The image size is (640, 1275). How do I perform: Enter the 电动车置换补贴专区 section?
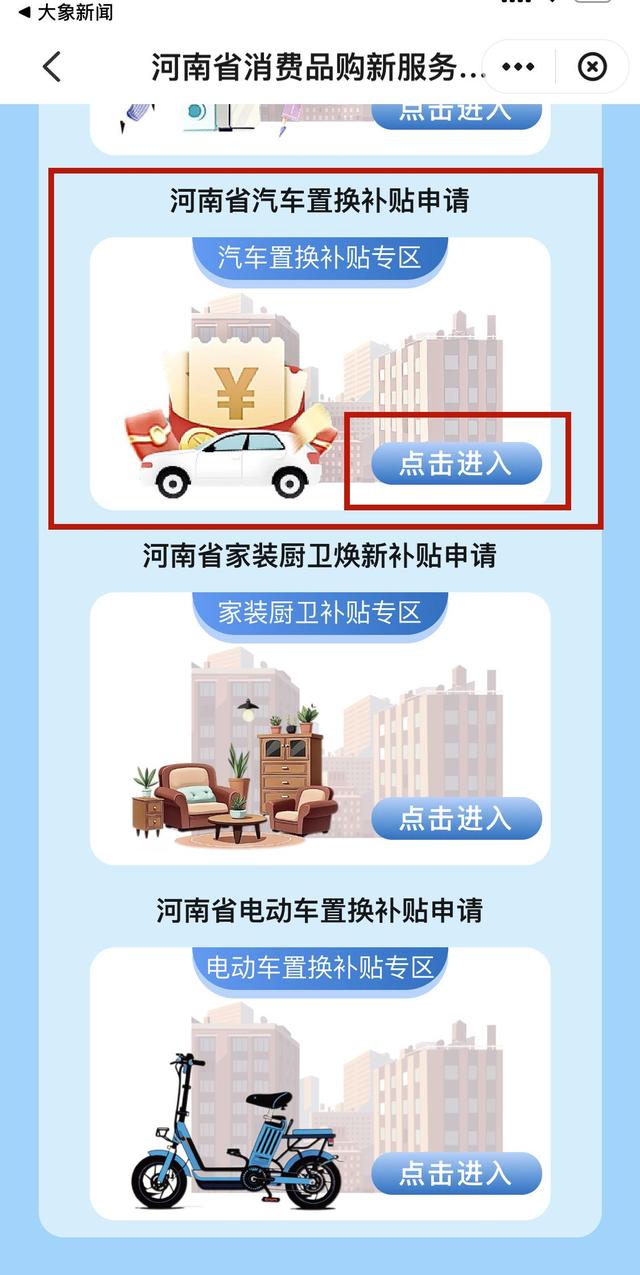click(x=456, y=1173)
